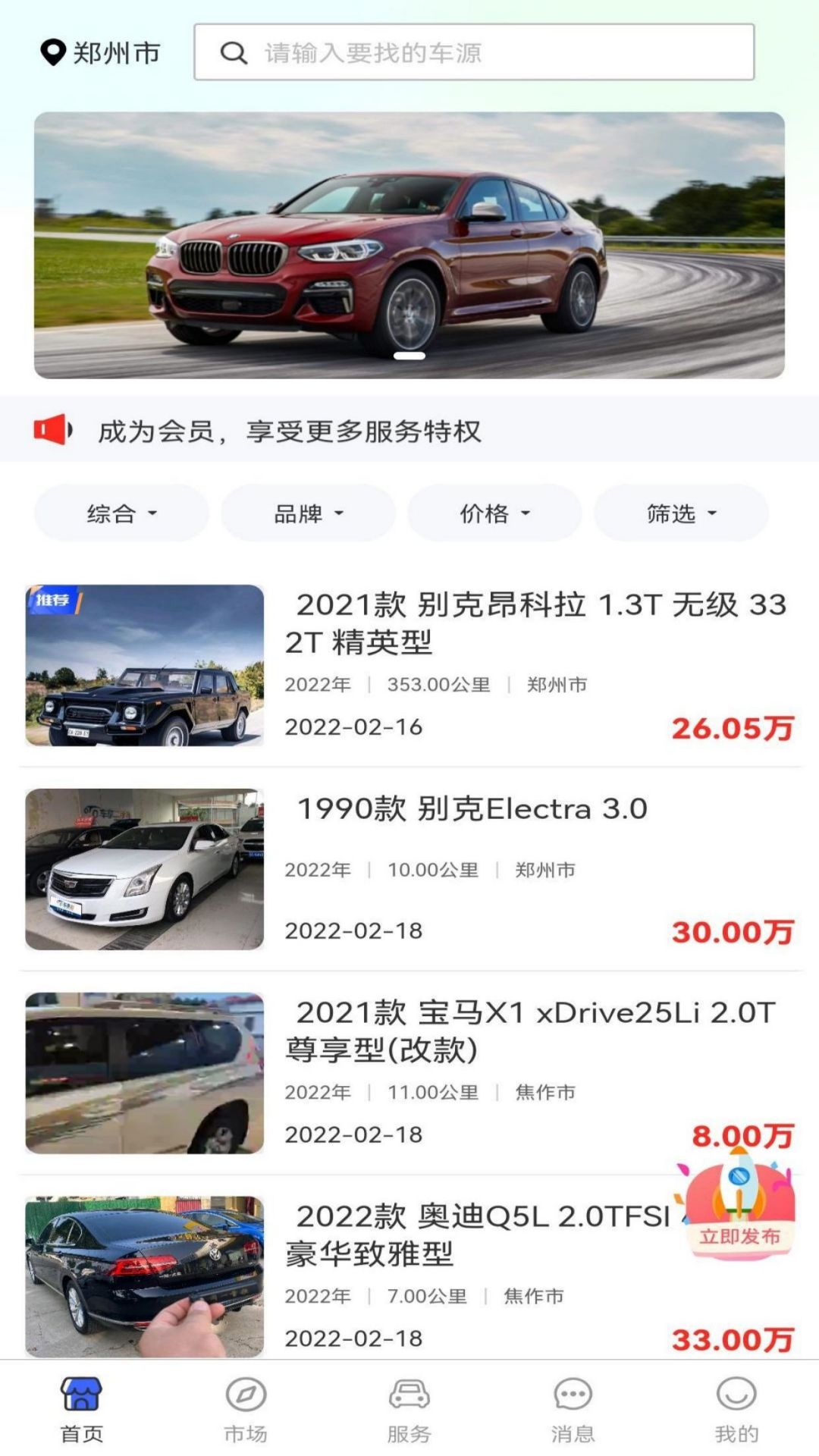Open the 2021款 别克昂科拉 listing
The image size is (819, 1456).
point(409,665)
